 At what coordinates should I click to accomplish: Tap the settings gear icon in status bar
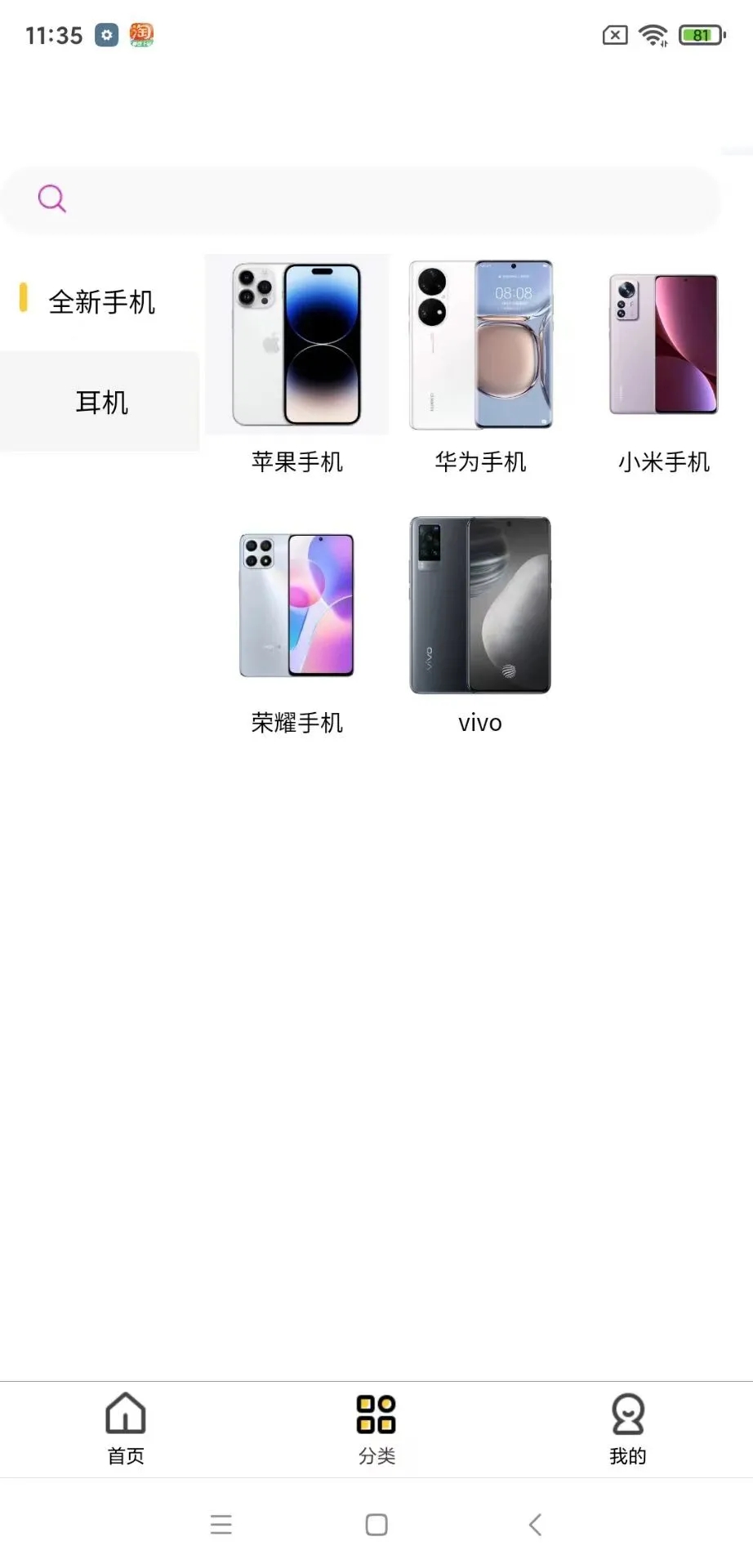pos(106,34)
